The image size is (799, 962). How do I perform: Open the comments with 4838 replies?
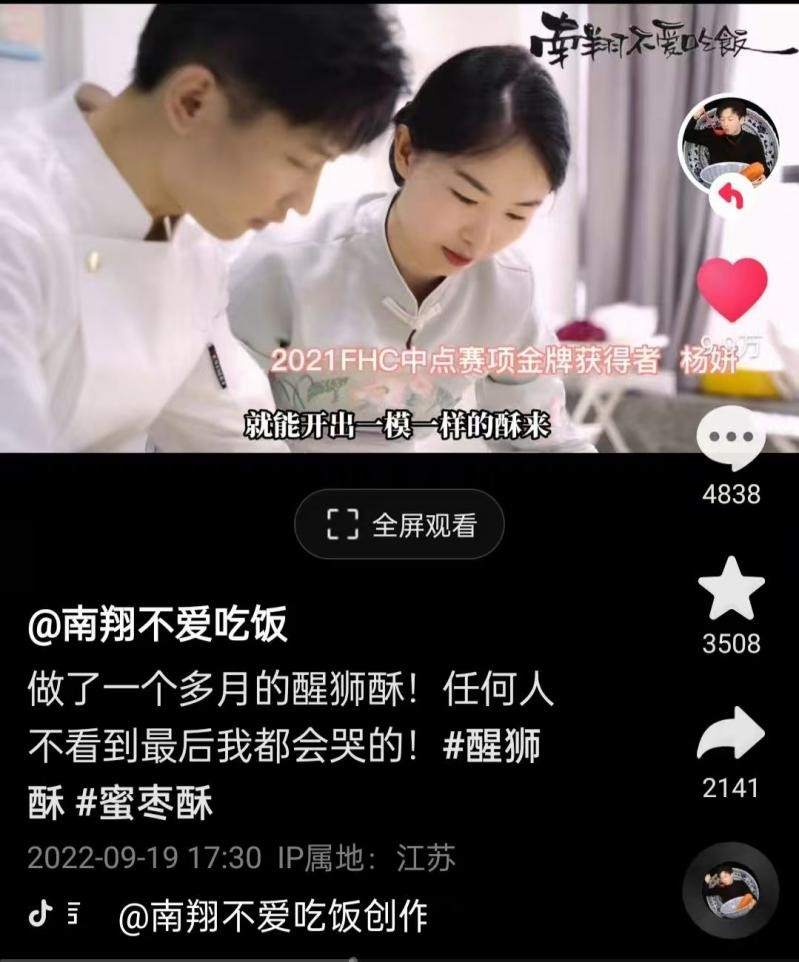(x=730, y=440)
